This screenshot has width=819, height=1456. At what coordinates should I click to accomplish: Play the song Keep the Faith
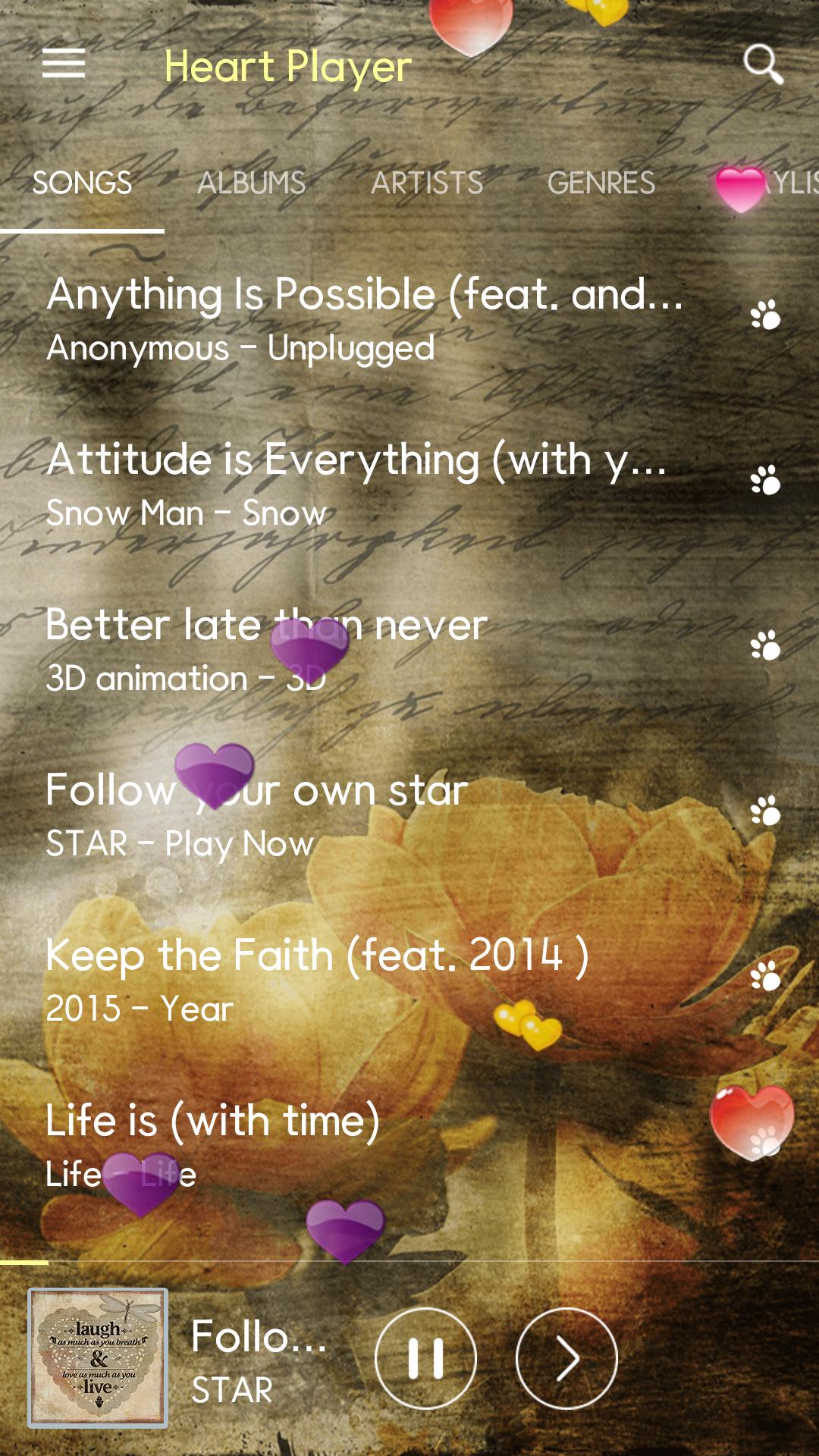coord(317,980)
